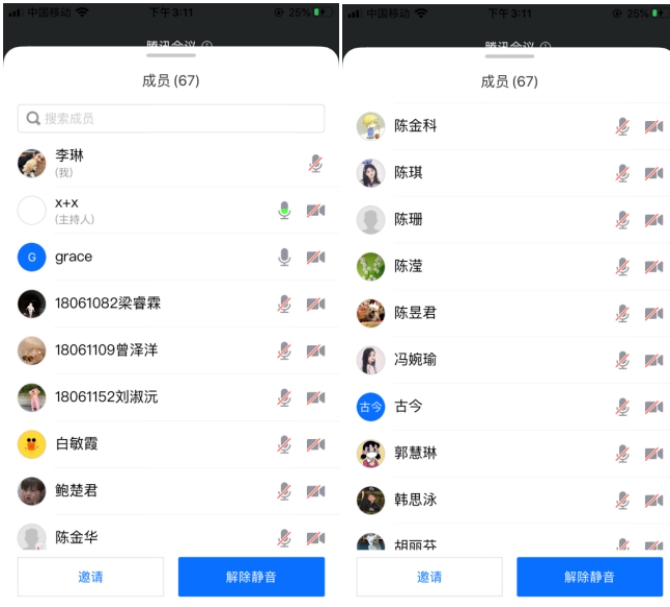Tap the microphone icon next to grace

[x=284, y=257]
